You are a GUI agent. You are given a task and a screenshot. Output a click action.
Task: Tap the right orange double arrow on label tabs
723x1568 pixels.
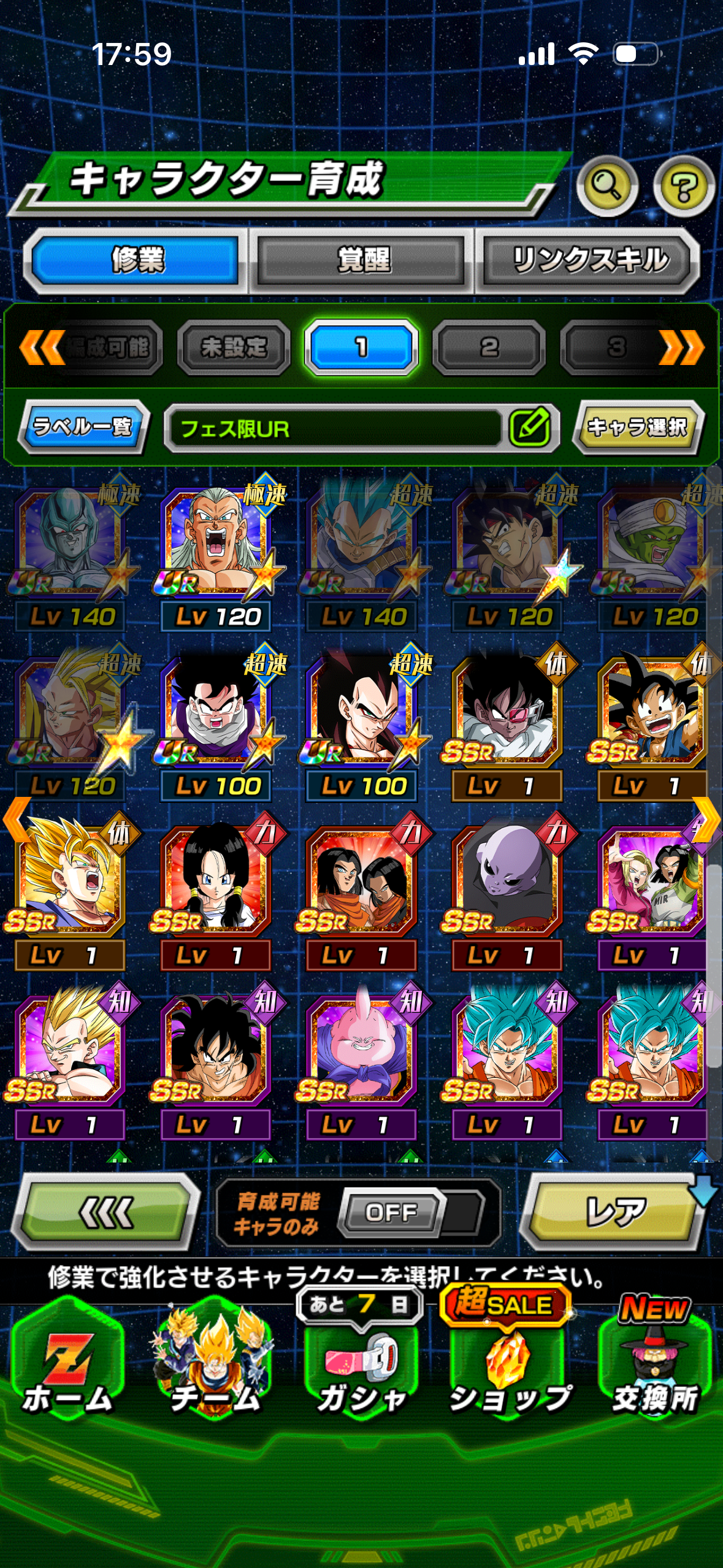click(682, 347)
